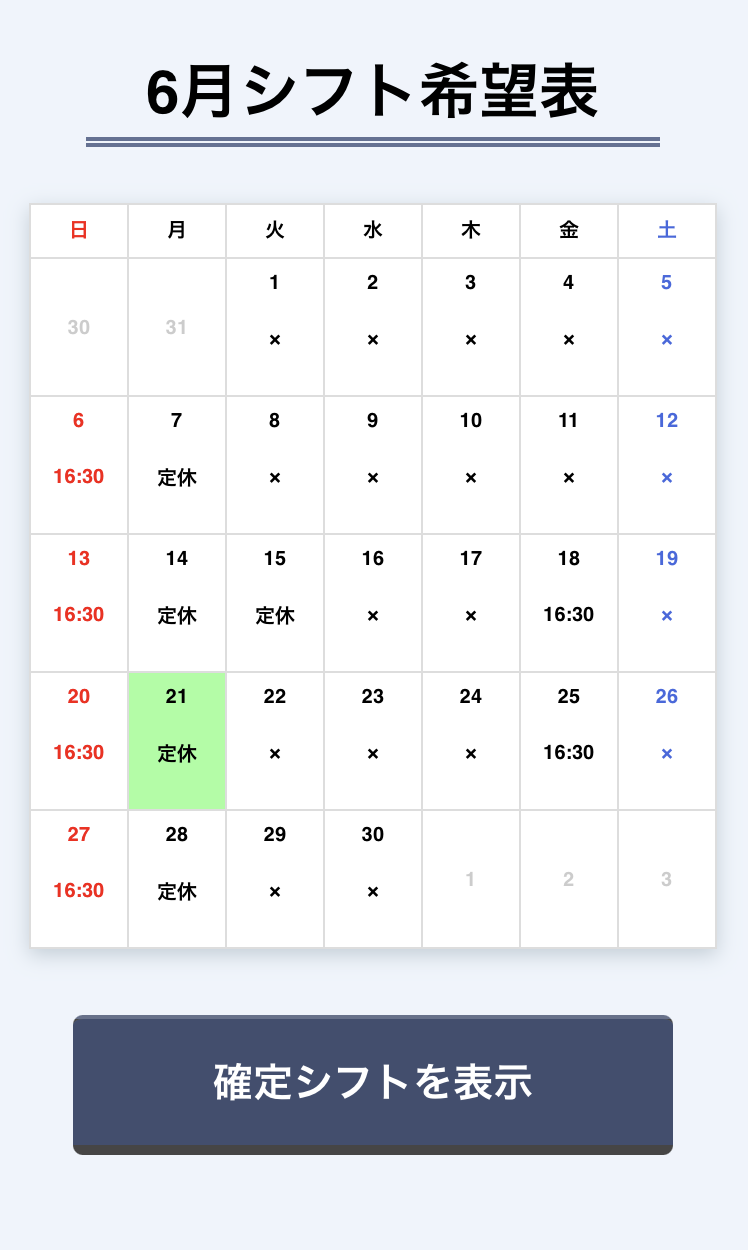748x1250 pixels.
Task: Choose June 6 Sunday cell
Action: [x=79, y=465]
